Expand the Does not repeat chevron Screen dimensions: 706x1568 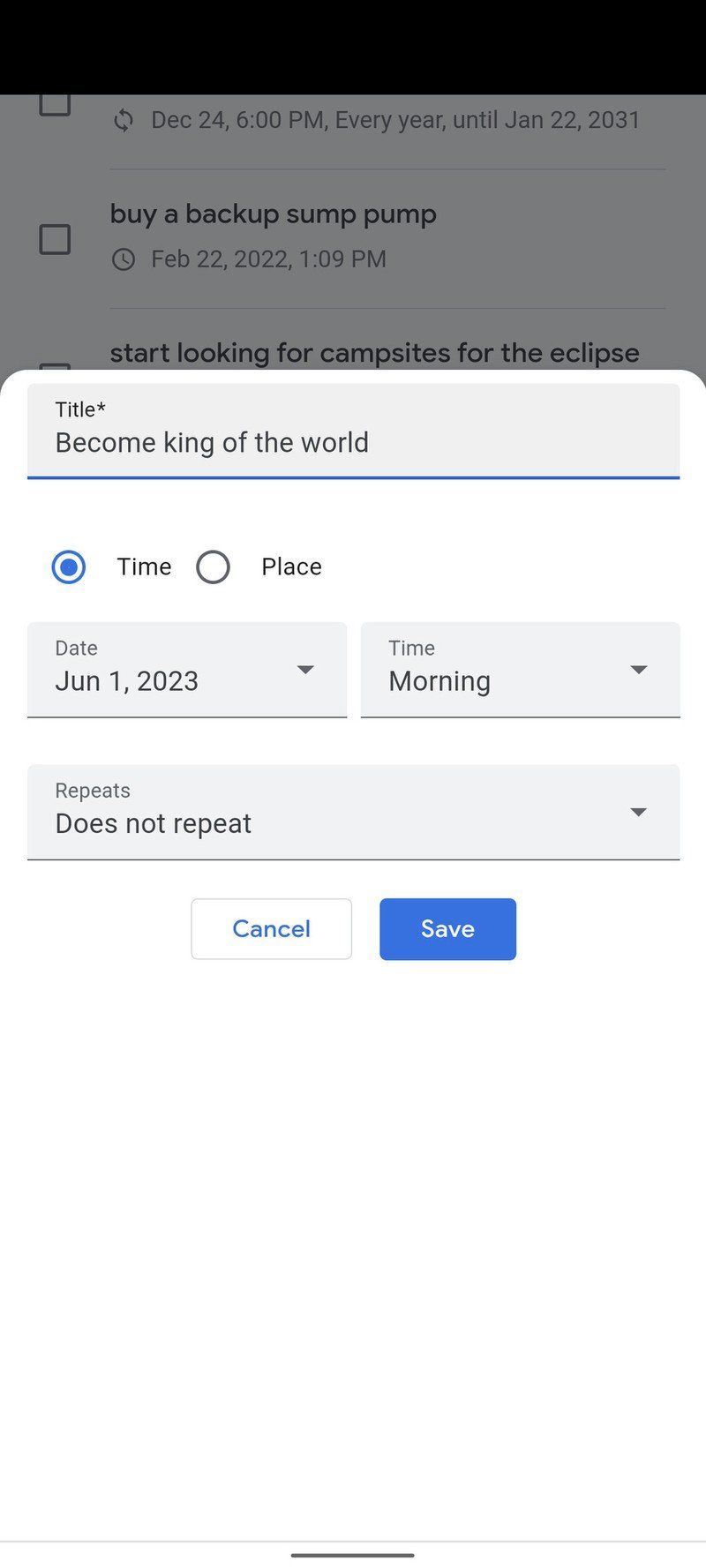(x=639, y=812)
